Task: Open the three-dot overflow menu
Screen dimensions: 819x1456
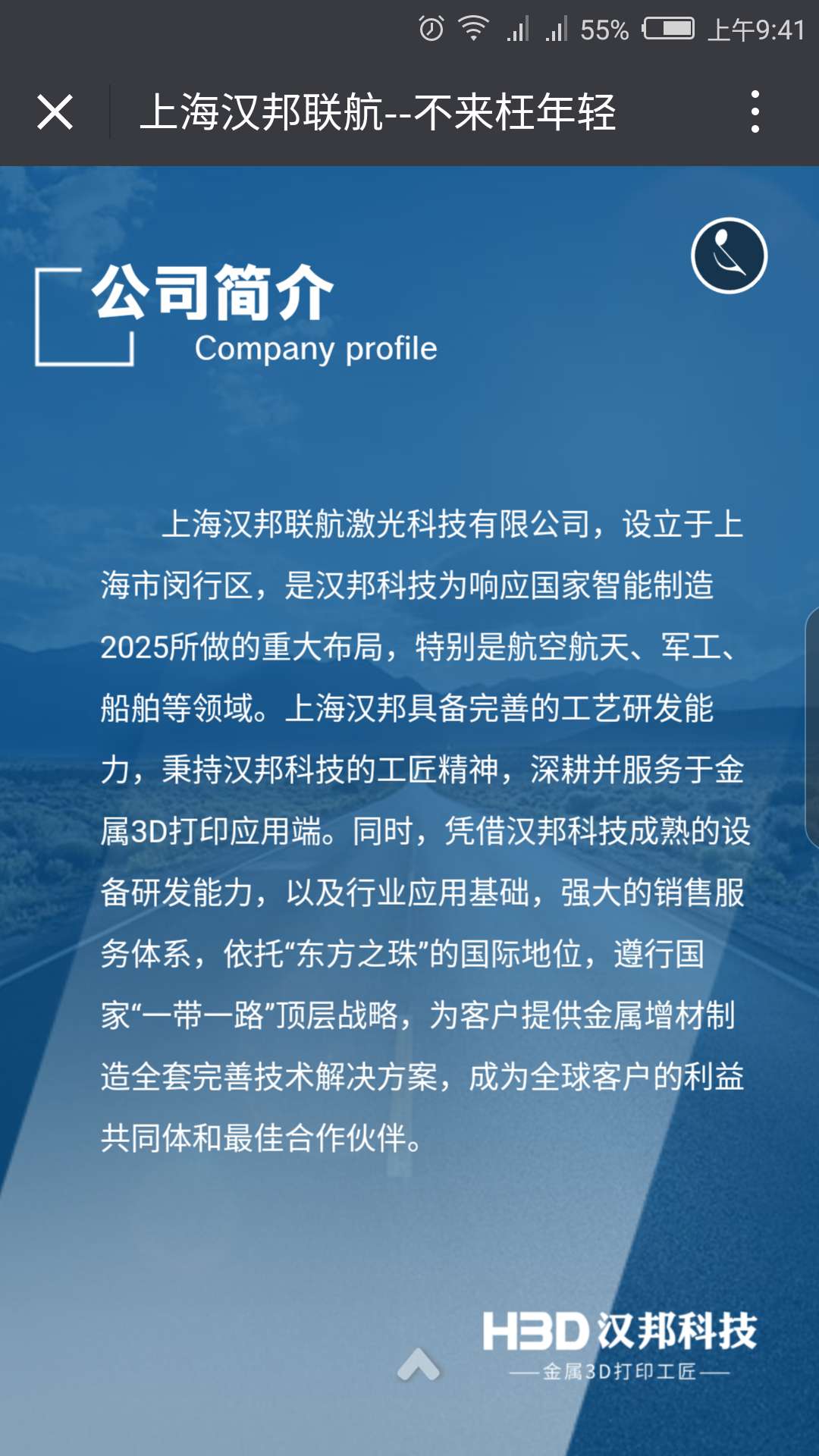Action: [755, 112]
